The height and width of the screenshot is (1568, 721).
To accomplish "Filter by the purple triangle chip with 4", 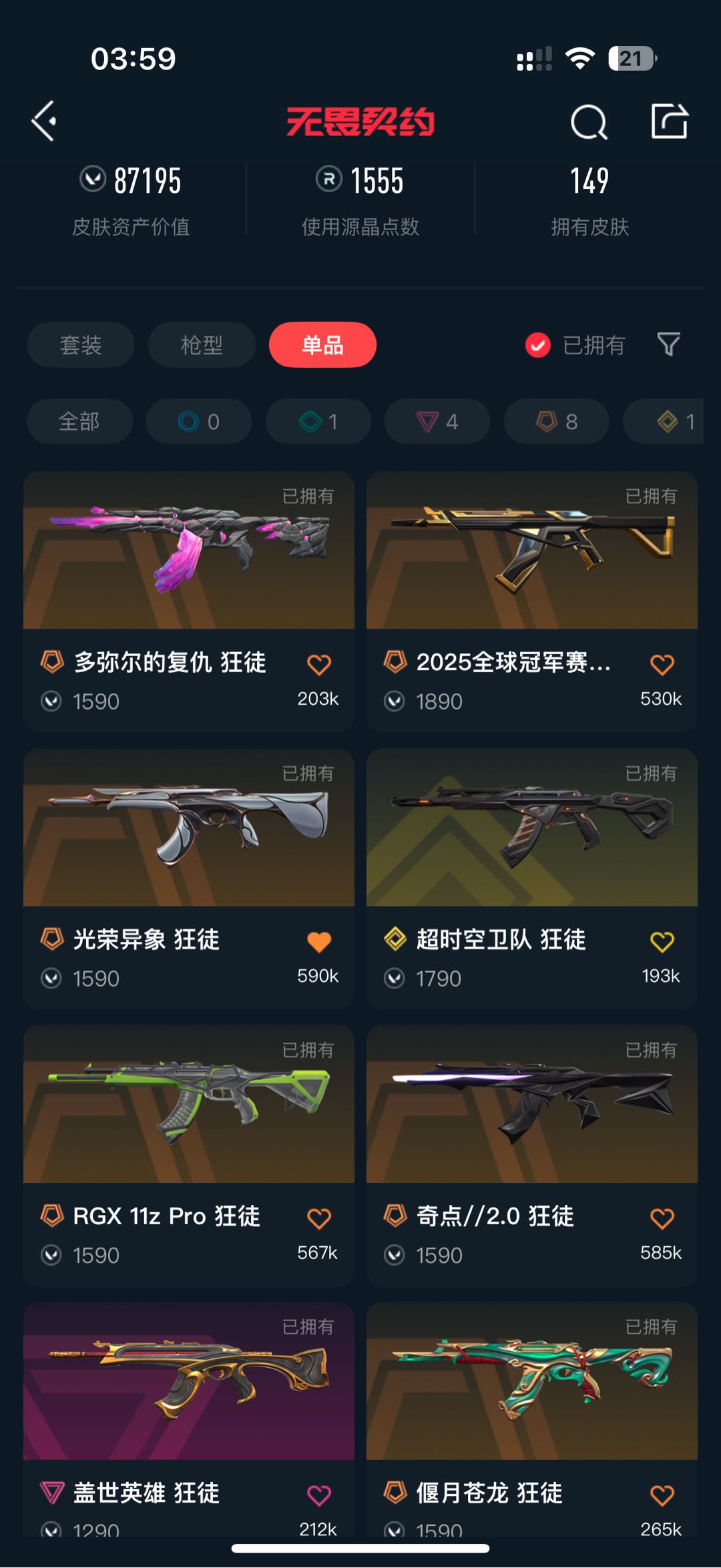I will (x=437, y=422).
